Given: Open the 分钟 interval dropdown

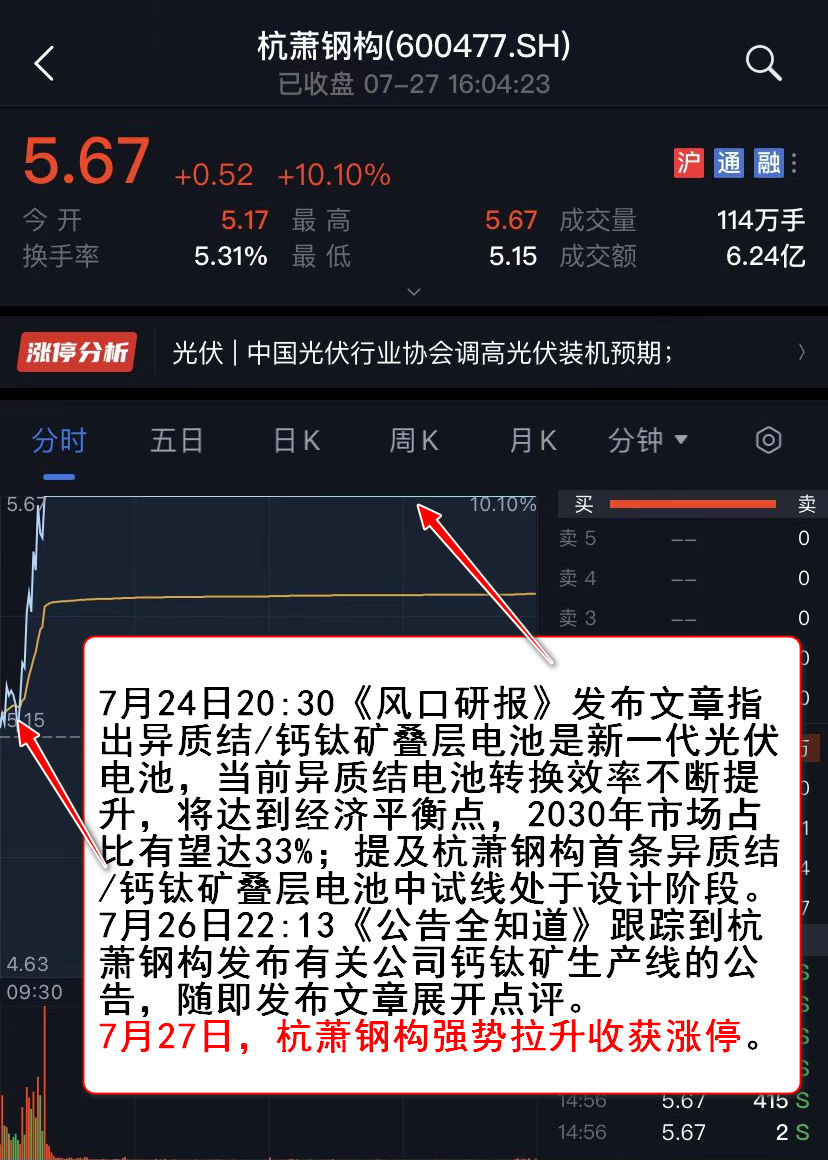Looking at the screenshot, I should pyautogui.click(x=648, y=440).
